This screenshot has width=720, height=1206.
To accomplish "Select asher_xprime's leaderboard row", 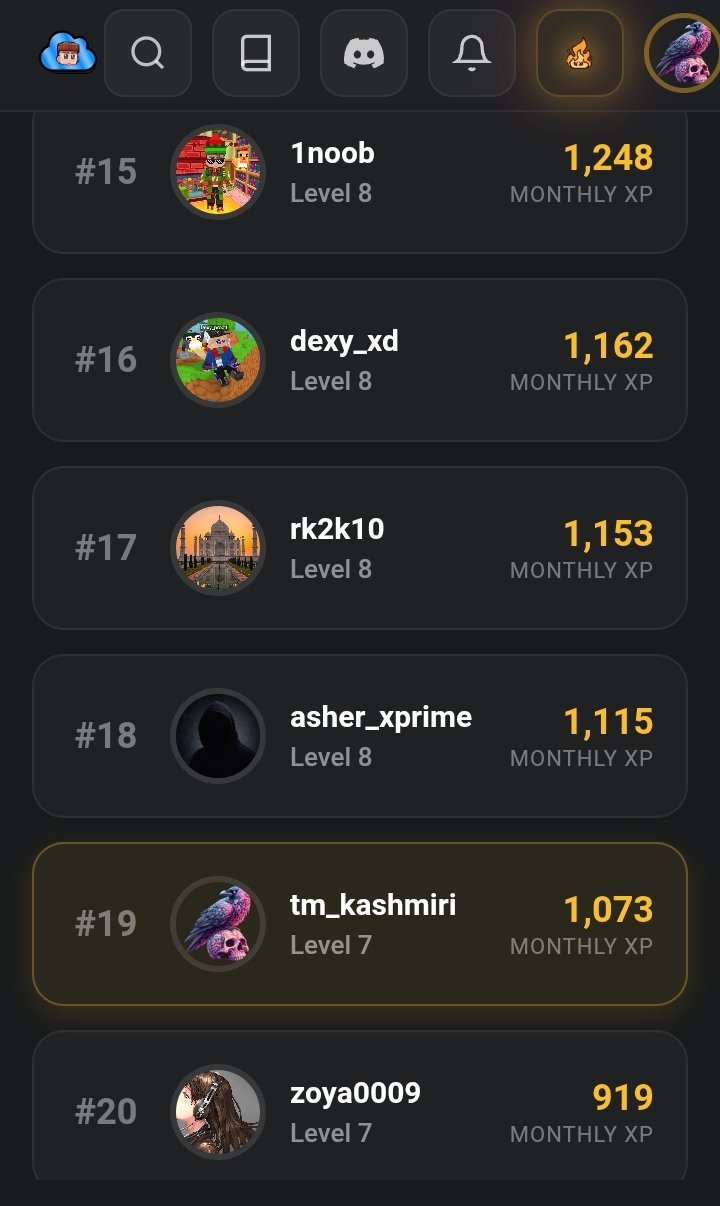I will click(360, 736).
